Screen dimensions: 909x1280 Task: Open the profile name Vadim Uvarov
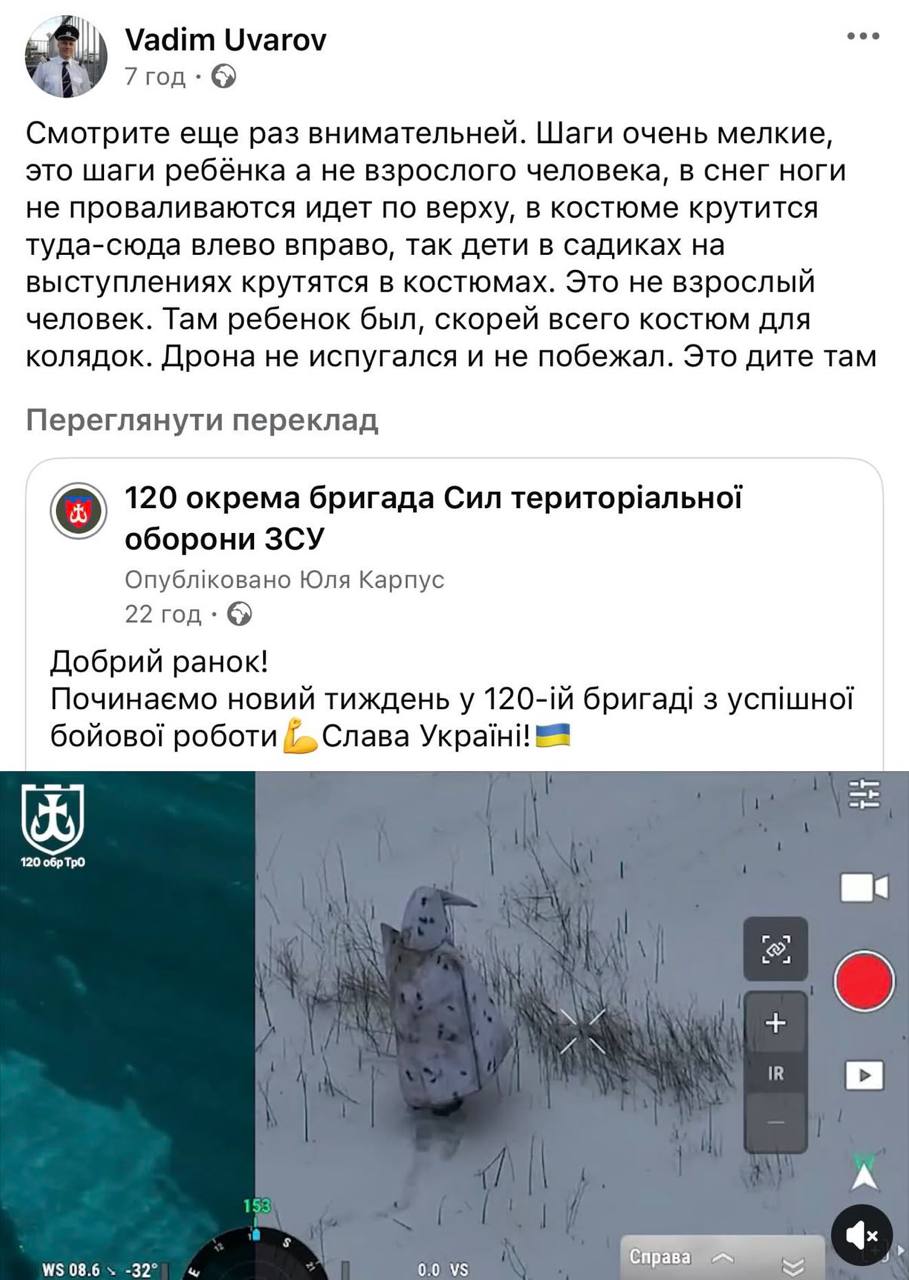225,40
